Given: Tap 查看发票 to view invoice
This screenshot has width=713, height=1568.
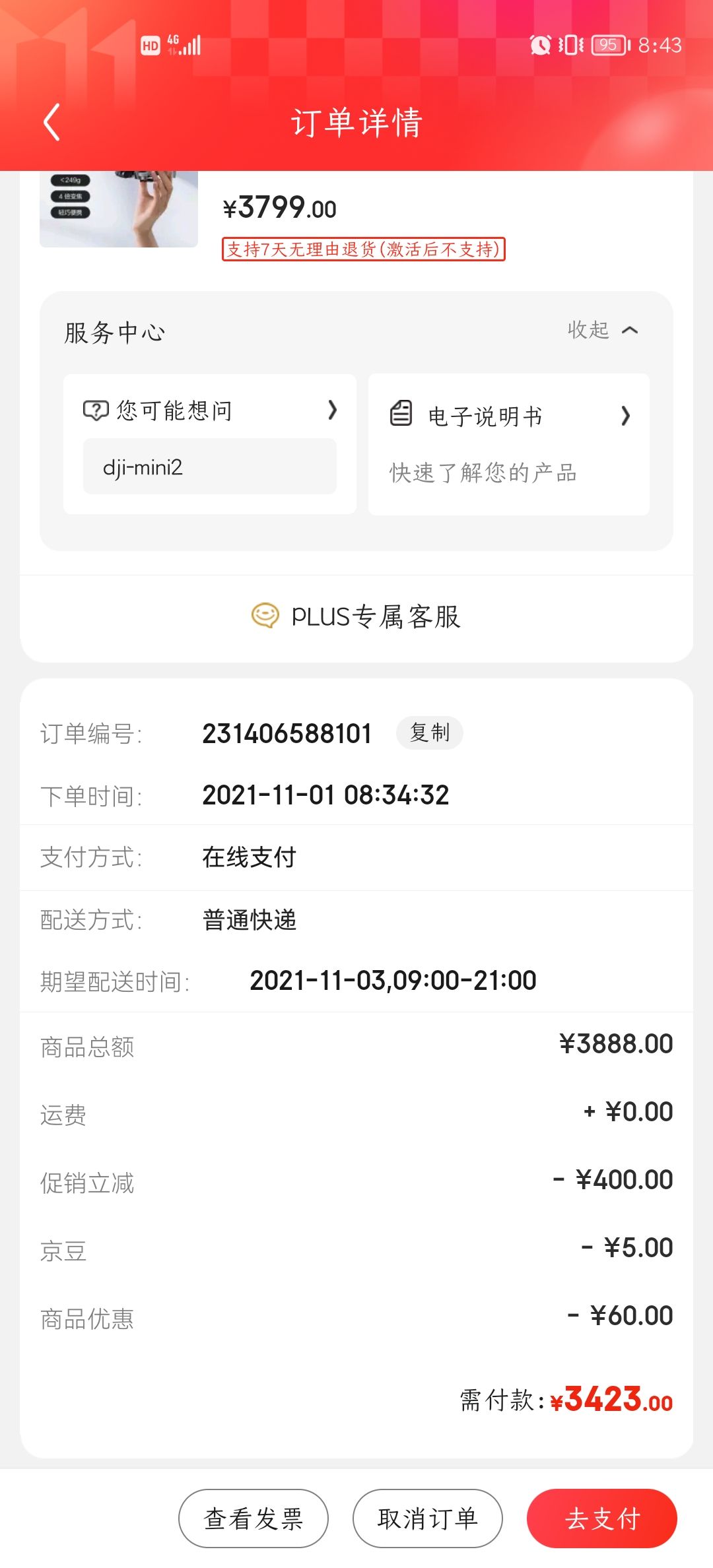Looking at the screenshot, I should click(x=254, y=1518).
